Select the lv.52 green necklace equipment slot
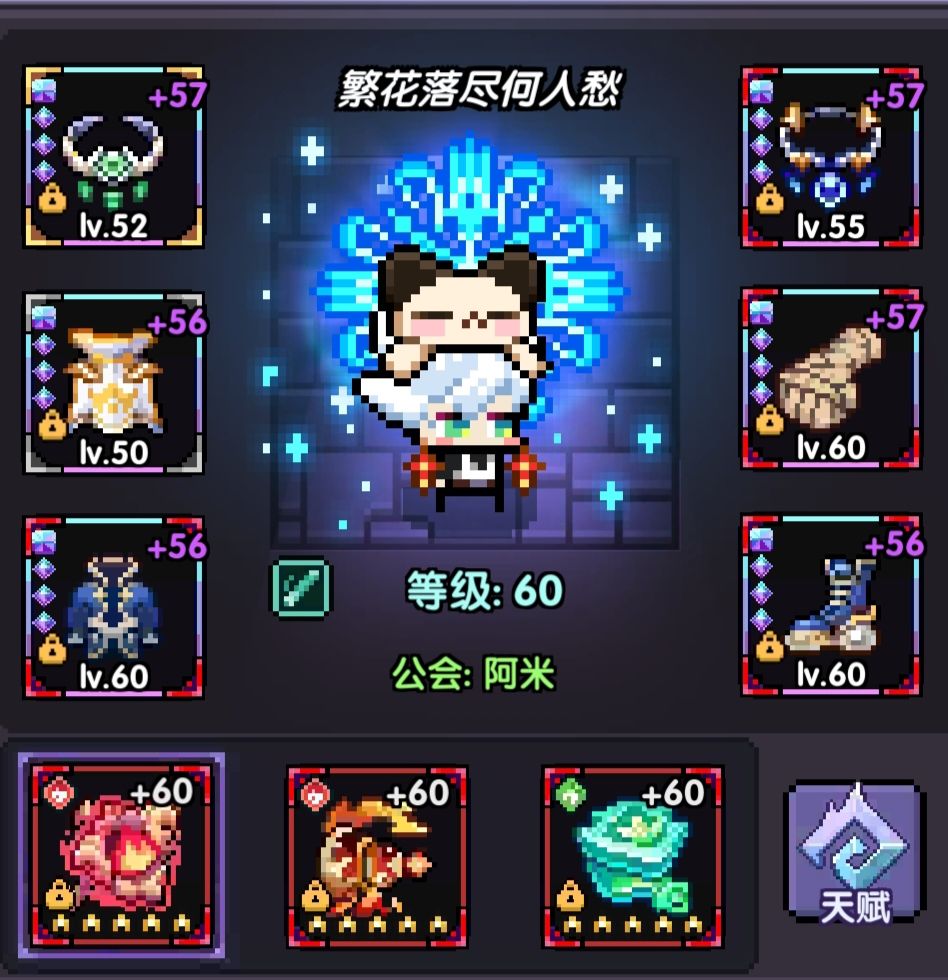 click(110, 150)
